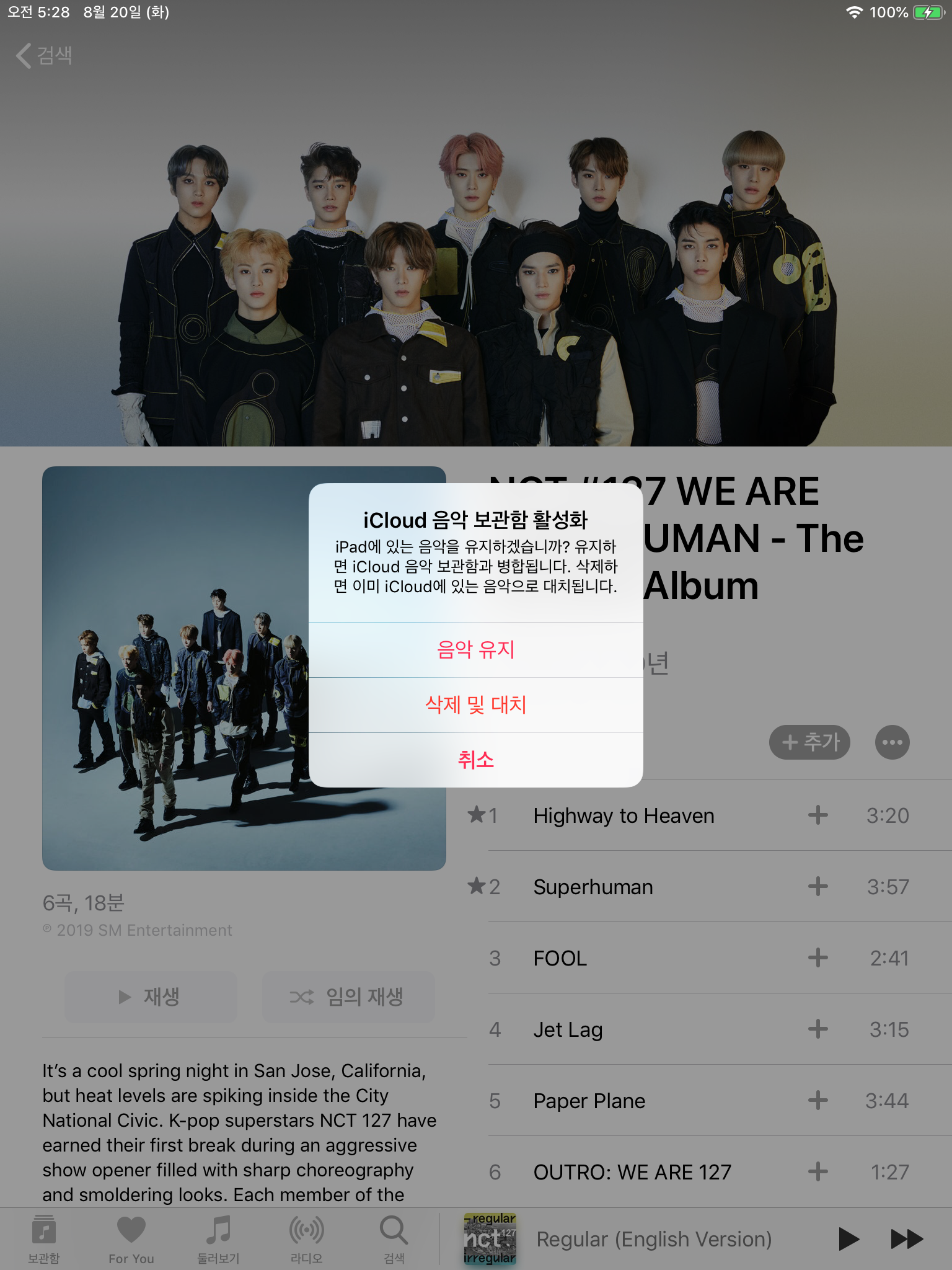952x1270 pixels.
Task: Add the album with 추가 button
Action: tap(809, 742)
